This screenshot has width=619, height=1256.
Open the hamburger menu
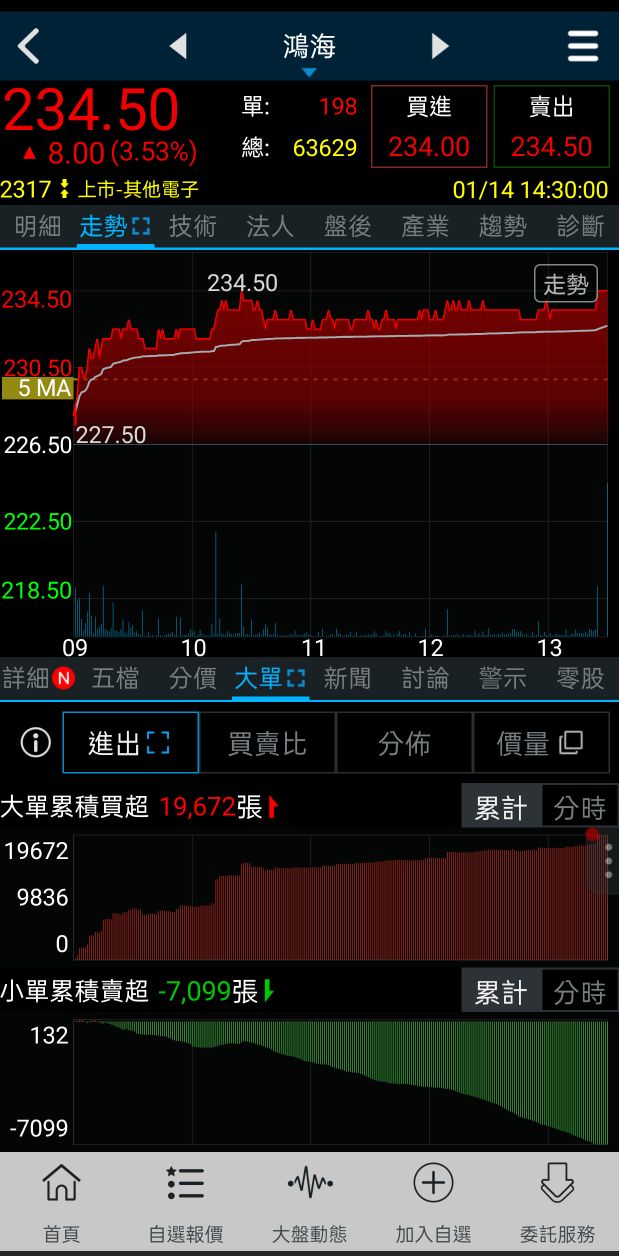point(582,46)
